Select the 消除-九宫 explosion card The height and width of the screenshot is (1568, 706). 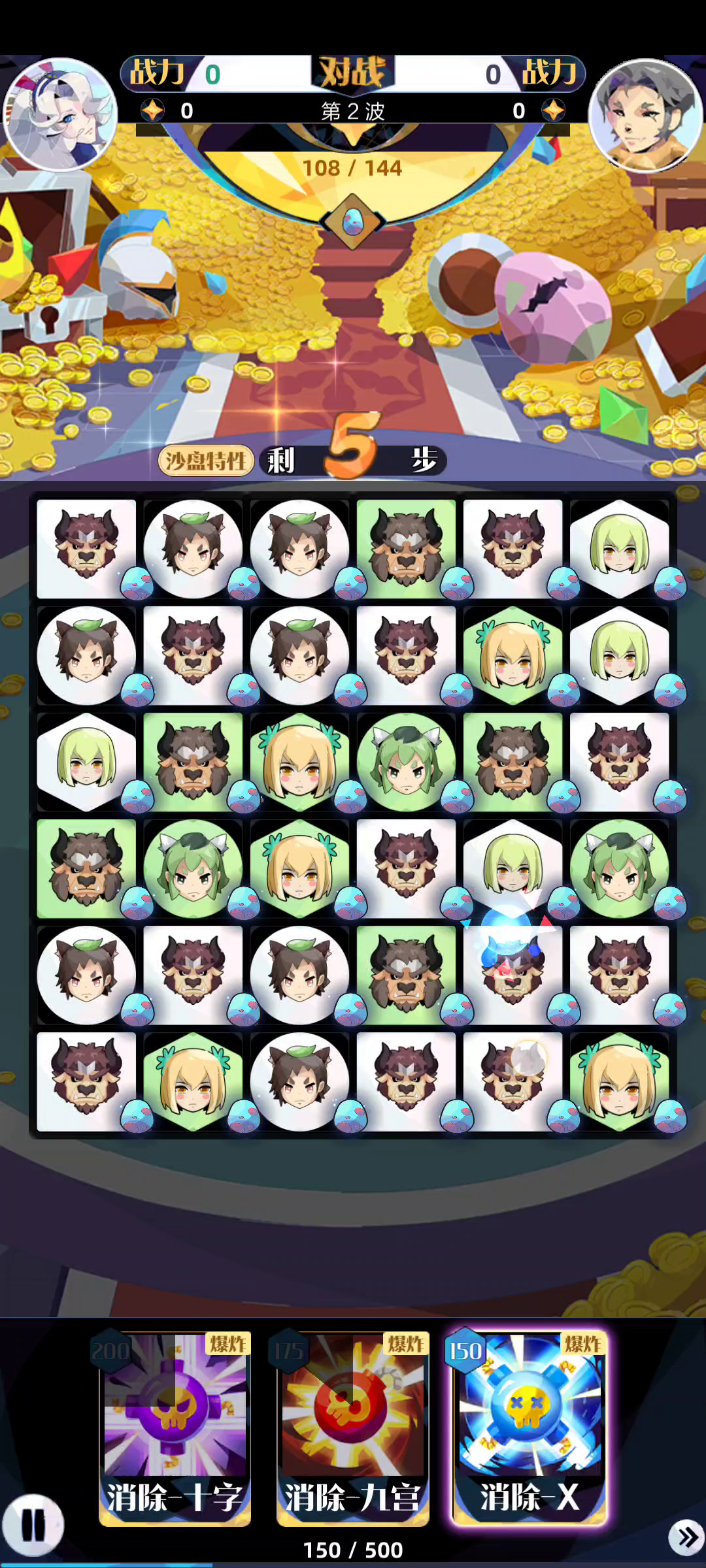(x=353, y=1428)
